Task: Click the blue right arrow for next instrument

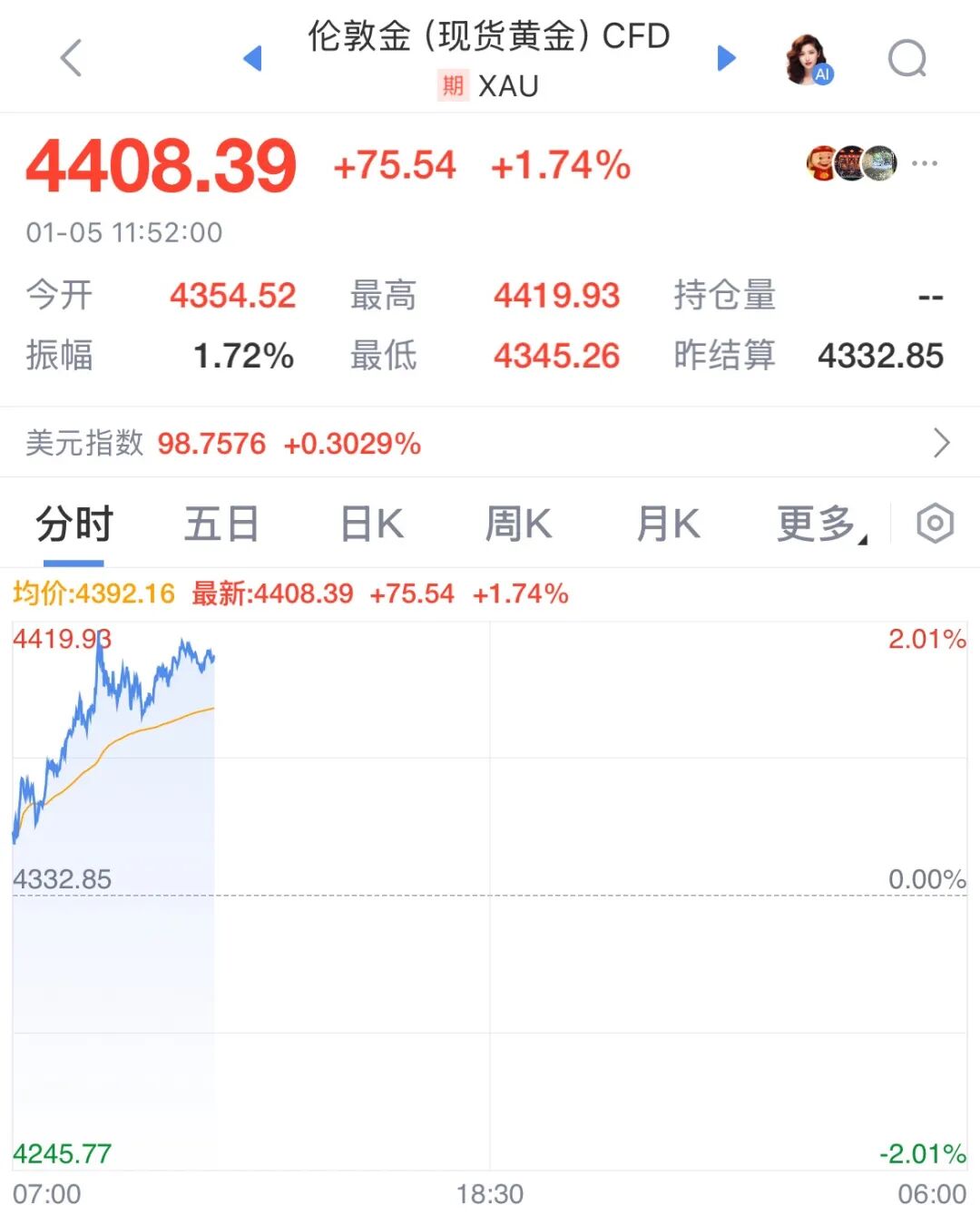Action: click(x=726, y=57)
